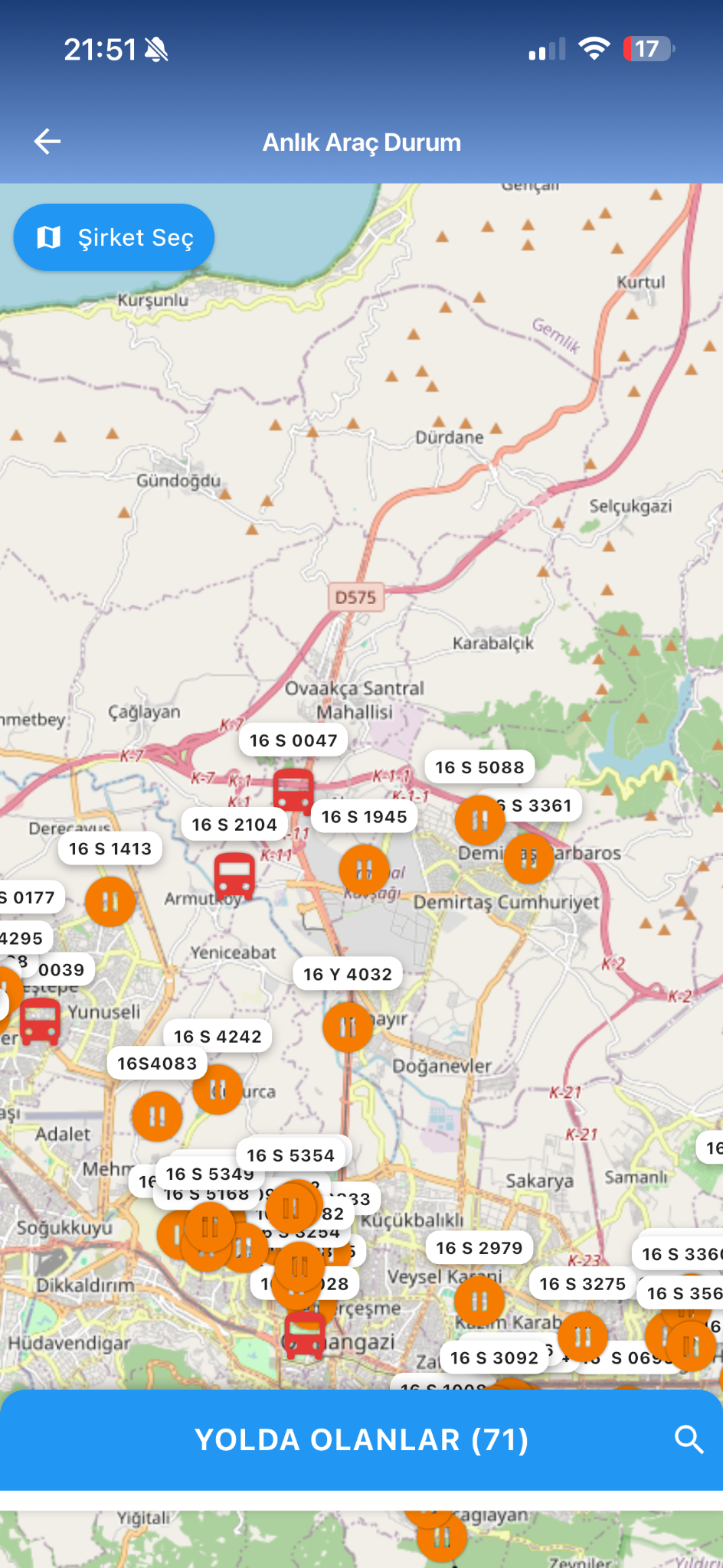Viewport: 723px width, 1568px height.
Task: Select the red bus icon near Ovaakça Santral
Action: click(x=292, y=791)
